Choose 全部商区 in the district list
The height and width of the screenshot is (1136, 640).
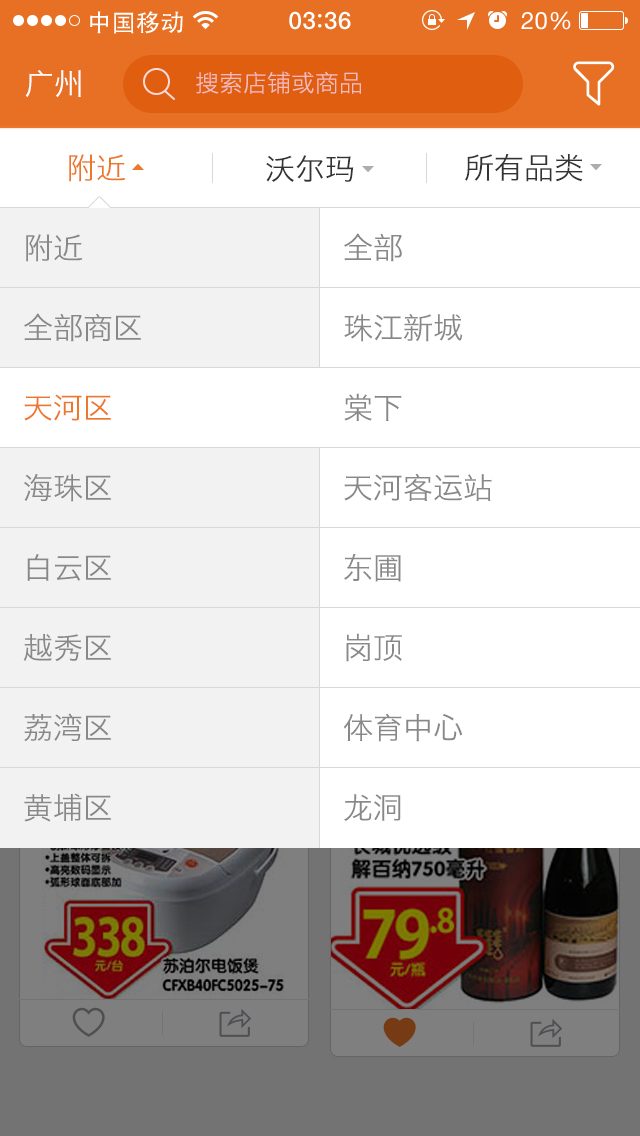click(x=159, y=328)
